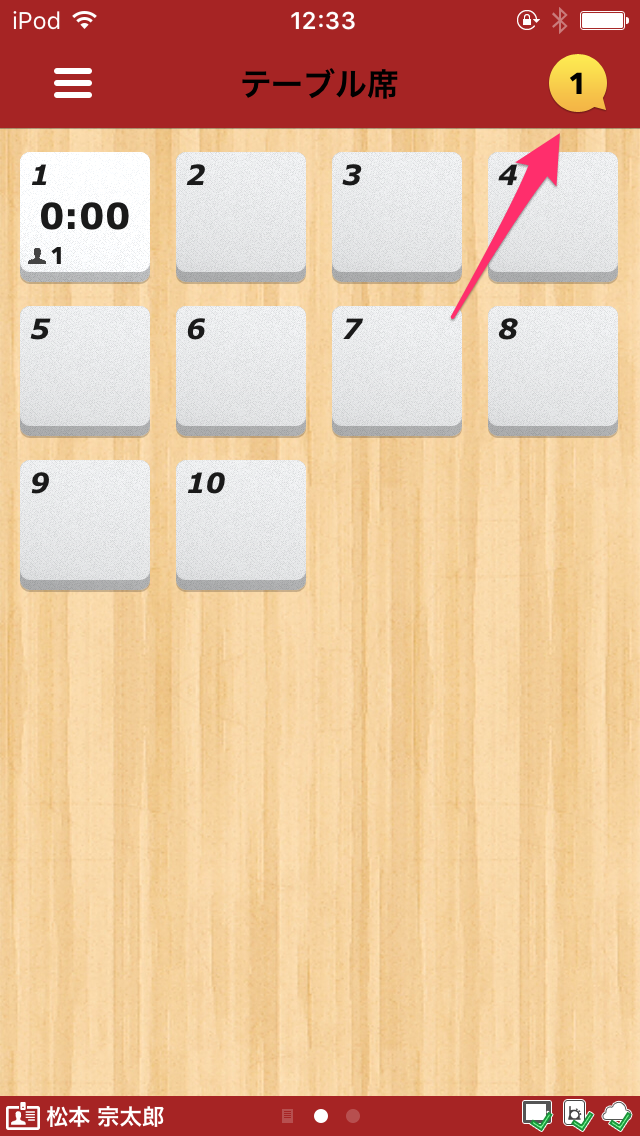The height and width of the screenshot is (1136, 640).
Task: Select table 6
Action: tap(241, 372)
